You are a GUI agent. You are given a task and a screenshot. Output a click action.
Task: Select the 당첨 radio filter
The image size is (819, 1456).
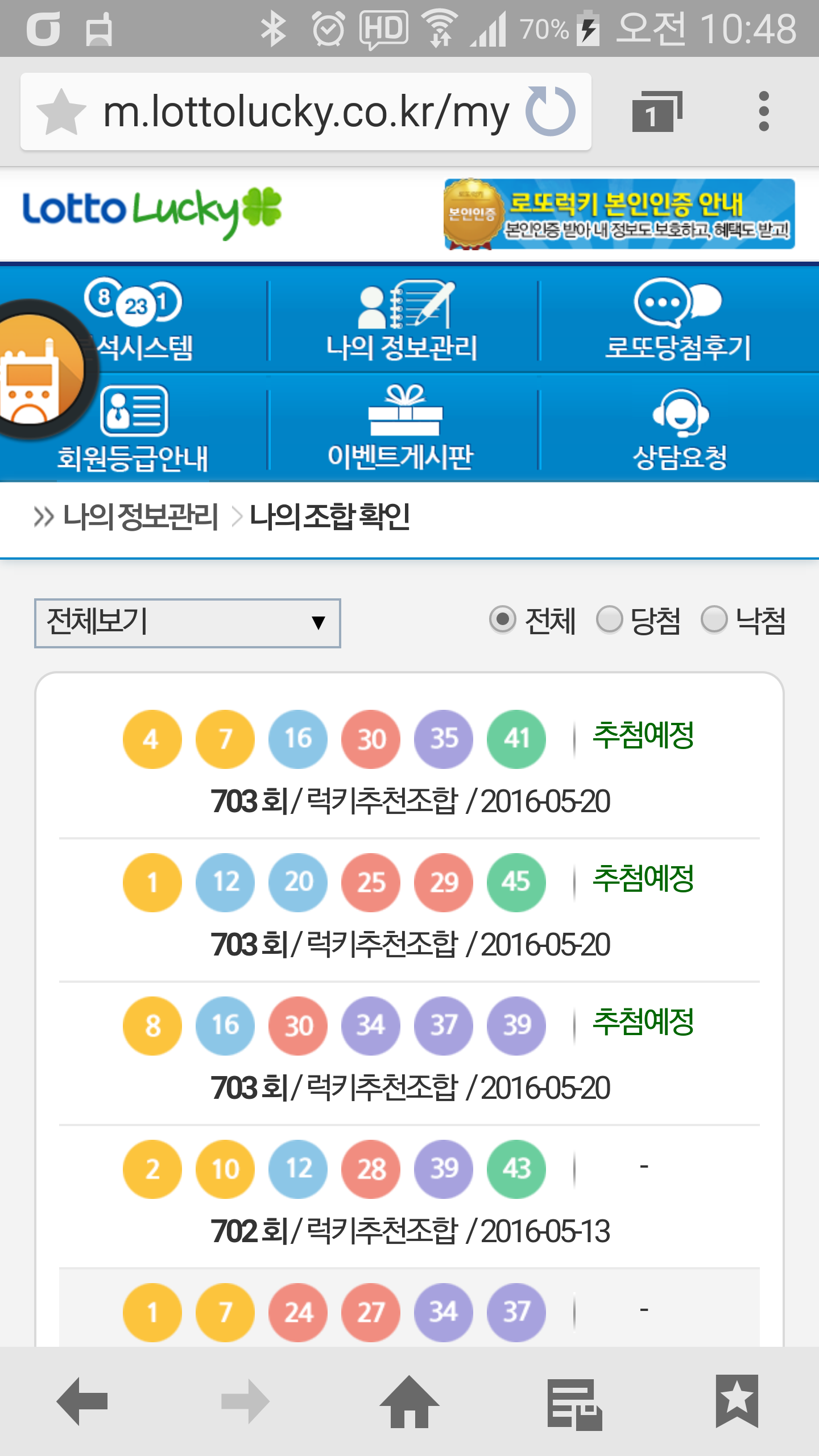(x=609, y=620)
